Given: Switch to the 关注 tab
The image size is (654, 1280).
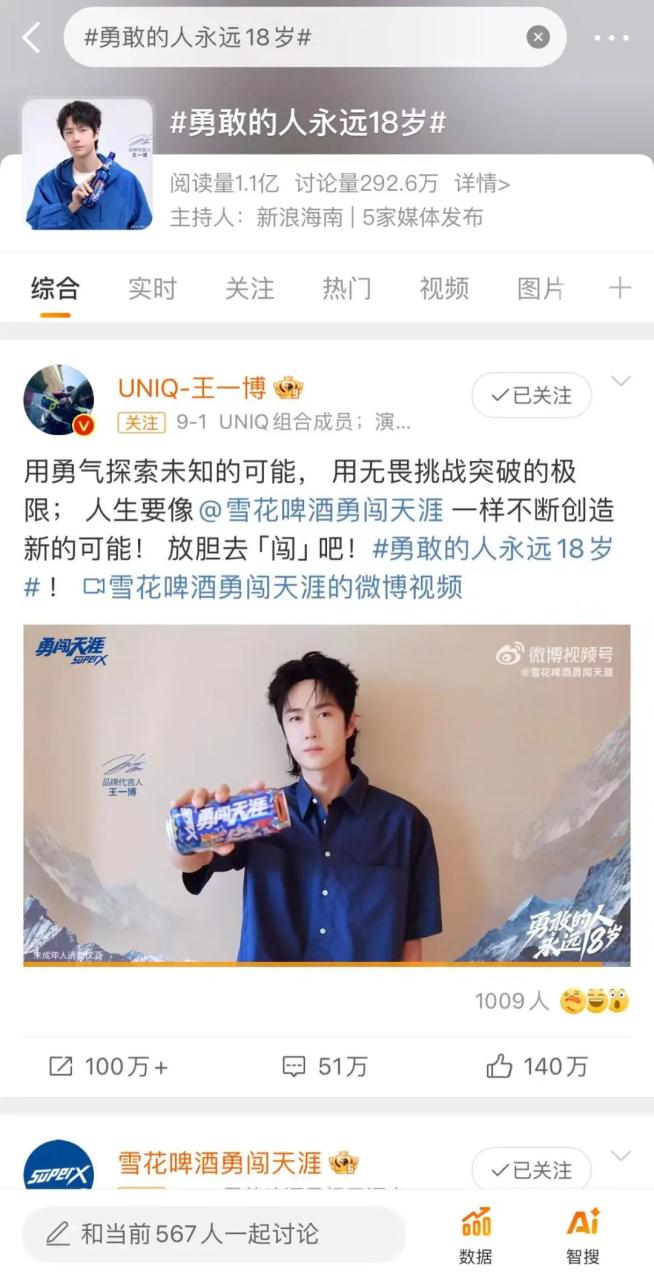Looking at the screenshot, I should click(x=249, y=289).
